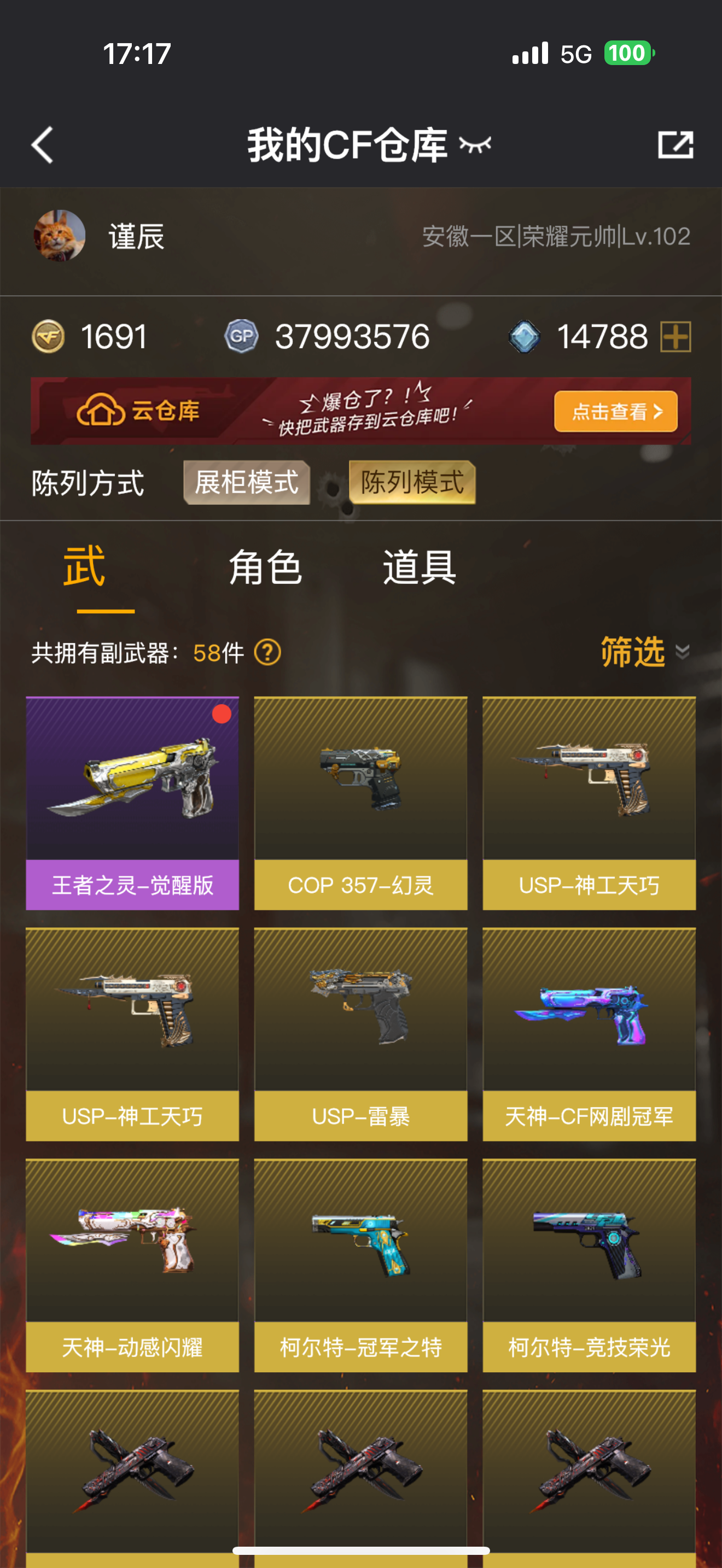
Task: View COP 357-幻灵 weapon card
Action: [360, 803]
